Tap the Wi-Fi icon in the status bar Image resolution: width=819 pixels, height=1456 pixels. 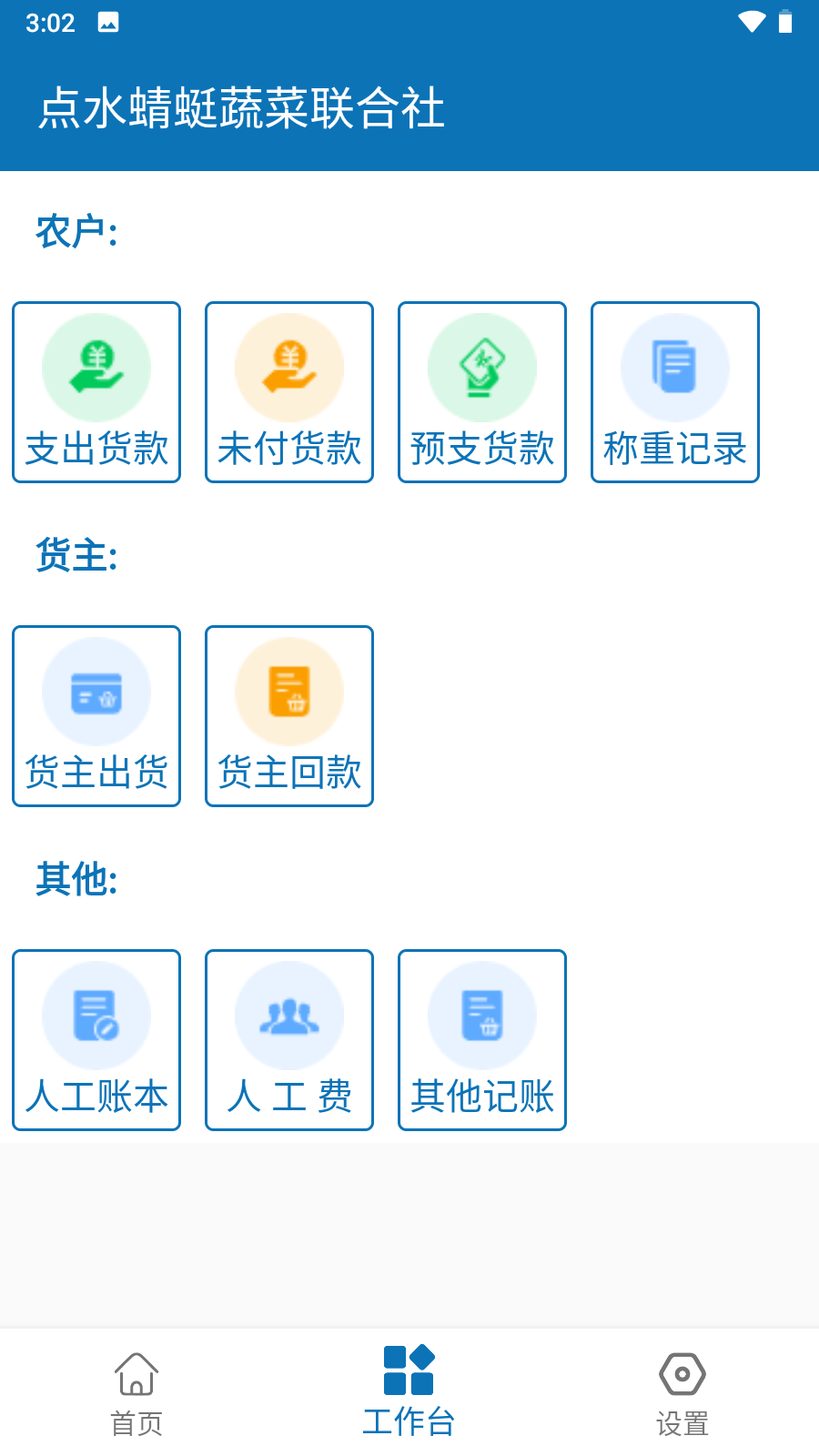[751, 22]
